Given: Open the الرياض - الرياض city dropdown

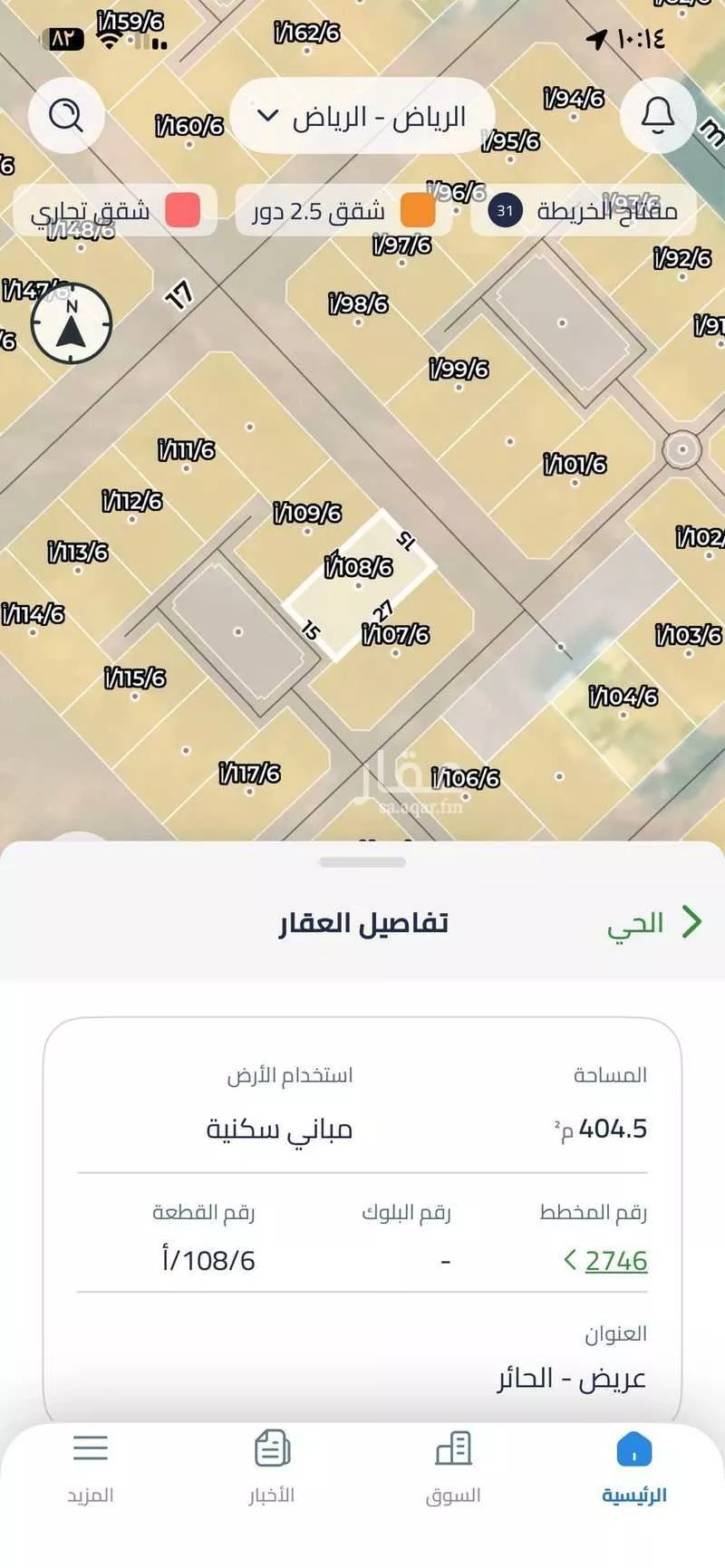Looking at the screenshot, I should tap(362, 116).
